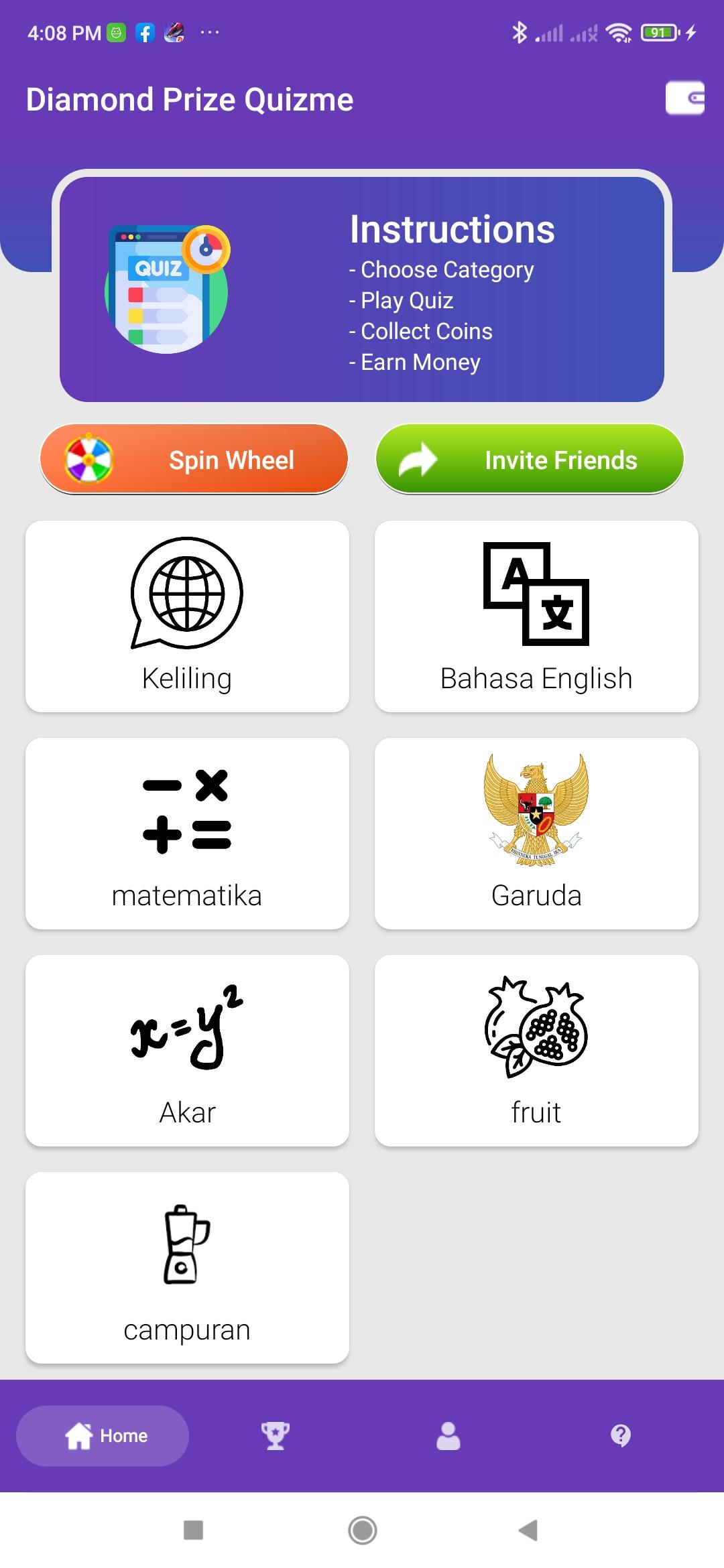This screenshot has height=1568, width=724.
Task: Open the help question mark tab
Action: (x=621, y=1435)
